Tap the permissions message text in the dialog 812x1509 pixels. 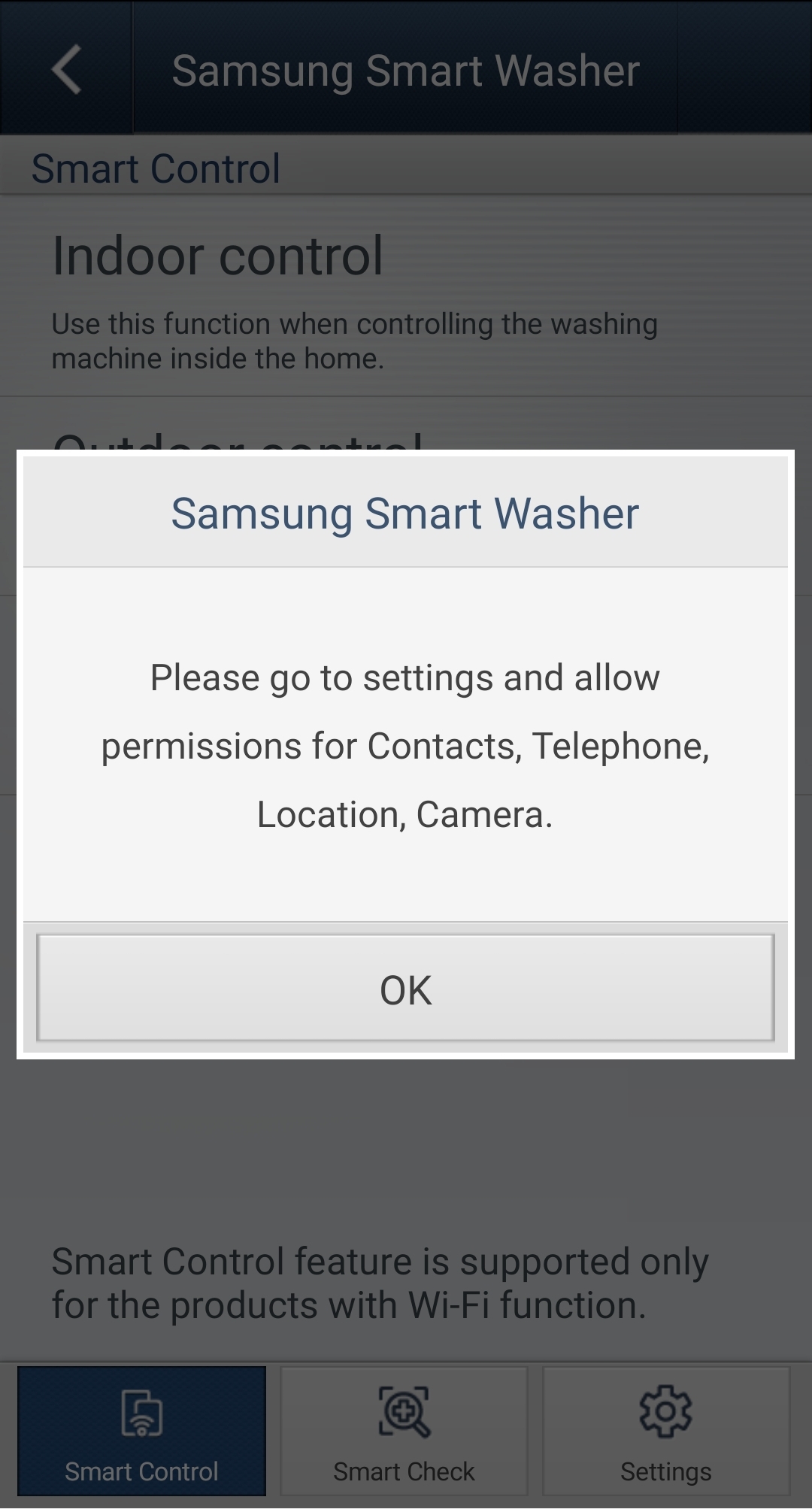(x=406, y=744)
